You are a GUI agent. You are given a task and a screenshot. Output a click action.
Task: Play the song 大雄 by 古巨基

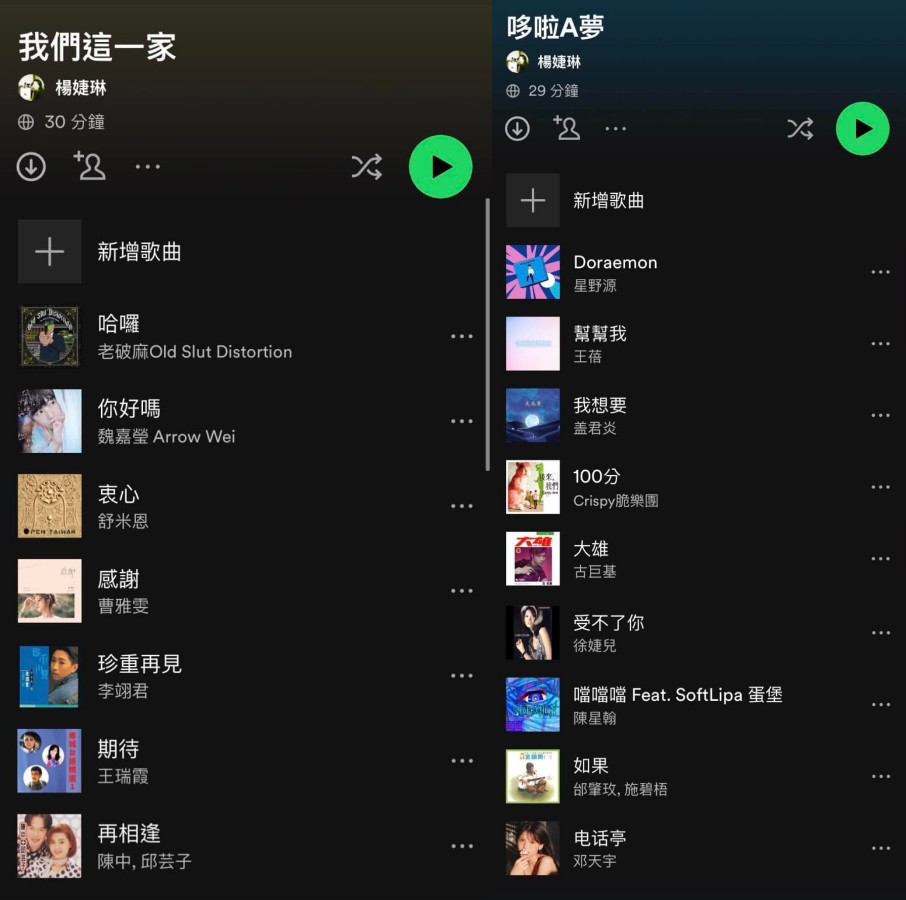[591, 549]
